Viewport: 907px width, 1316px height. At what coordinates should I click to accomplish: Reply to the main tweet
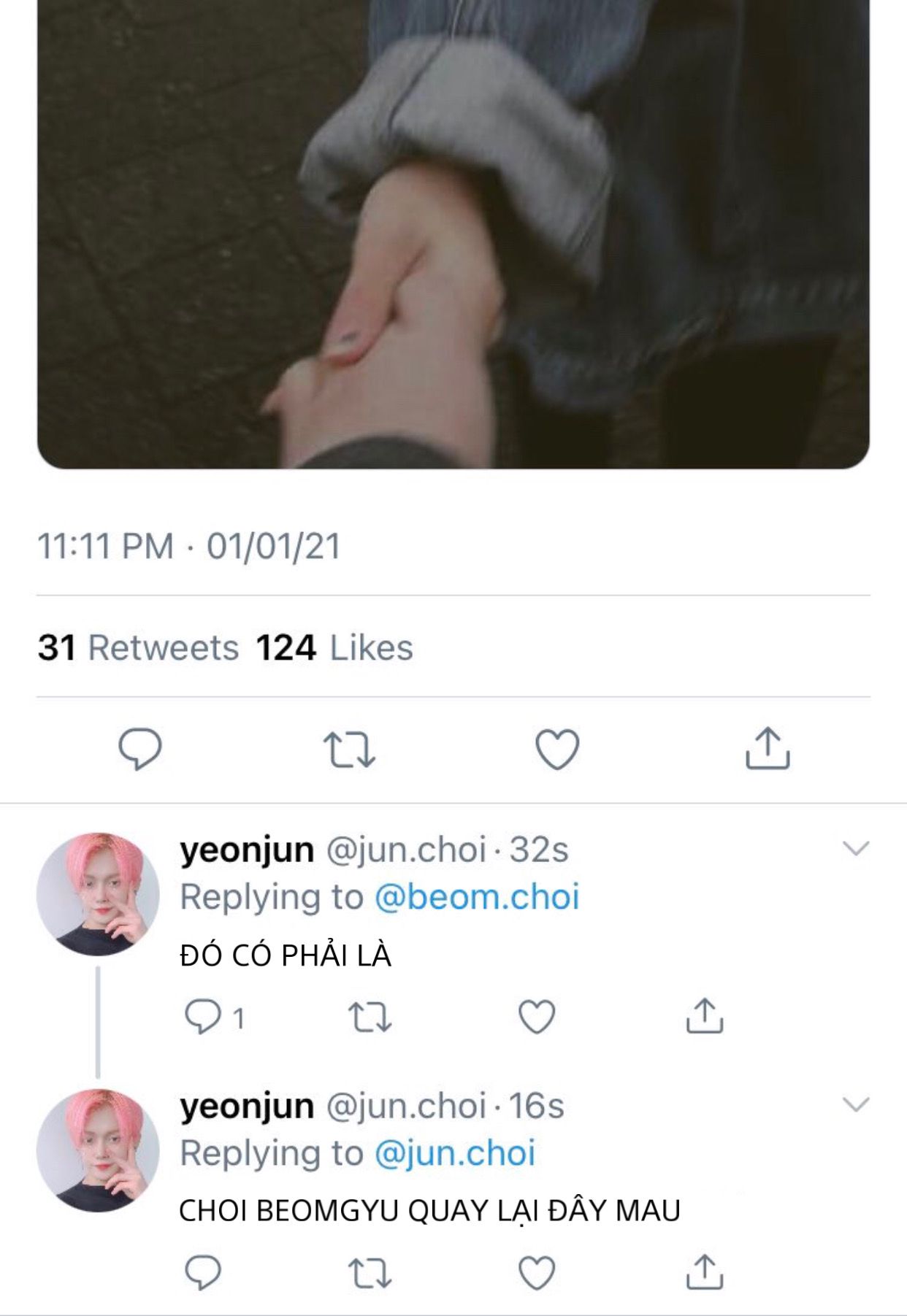pos(140,749)
